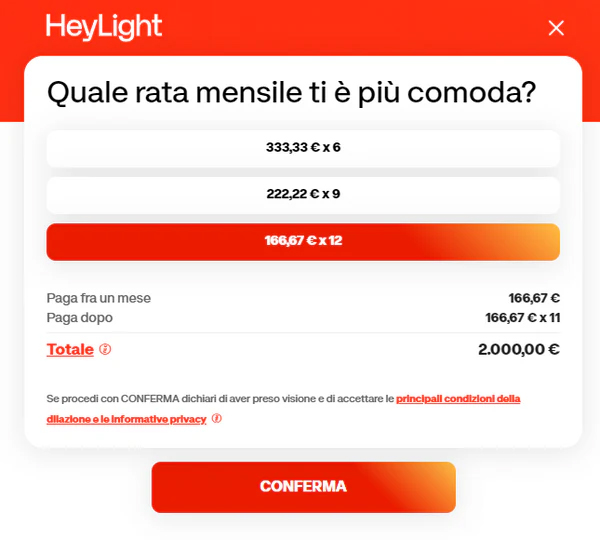Tap the info icon after informative privacy

pyautogui.click(x=217, y=419)
